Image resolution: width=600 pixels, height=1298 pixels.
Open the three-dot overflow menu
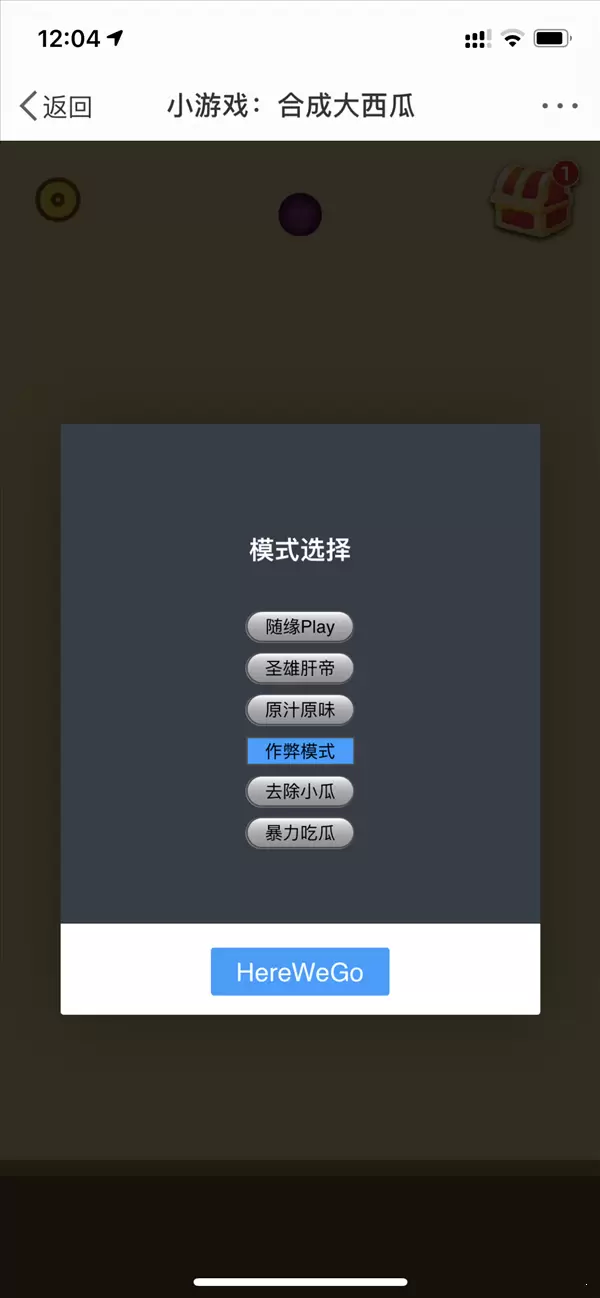(x=559, y=106)
